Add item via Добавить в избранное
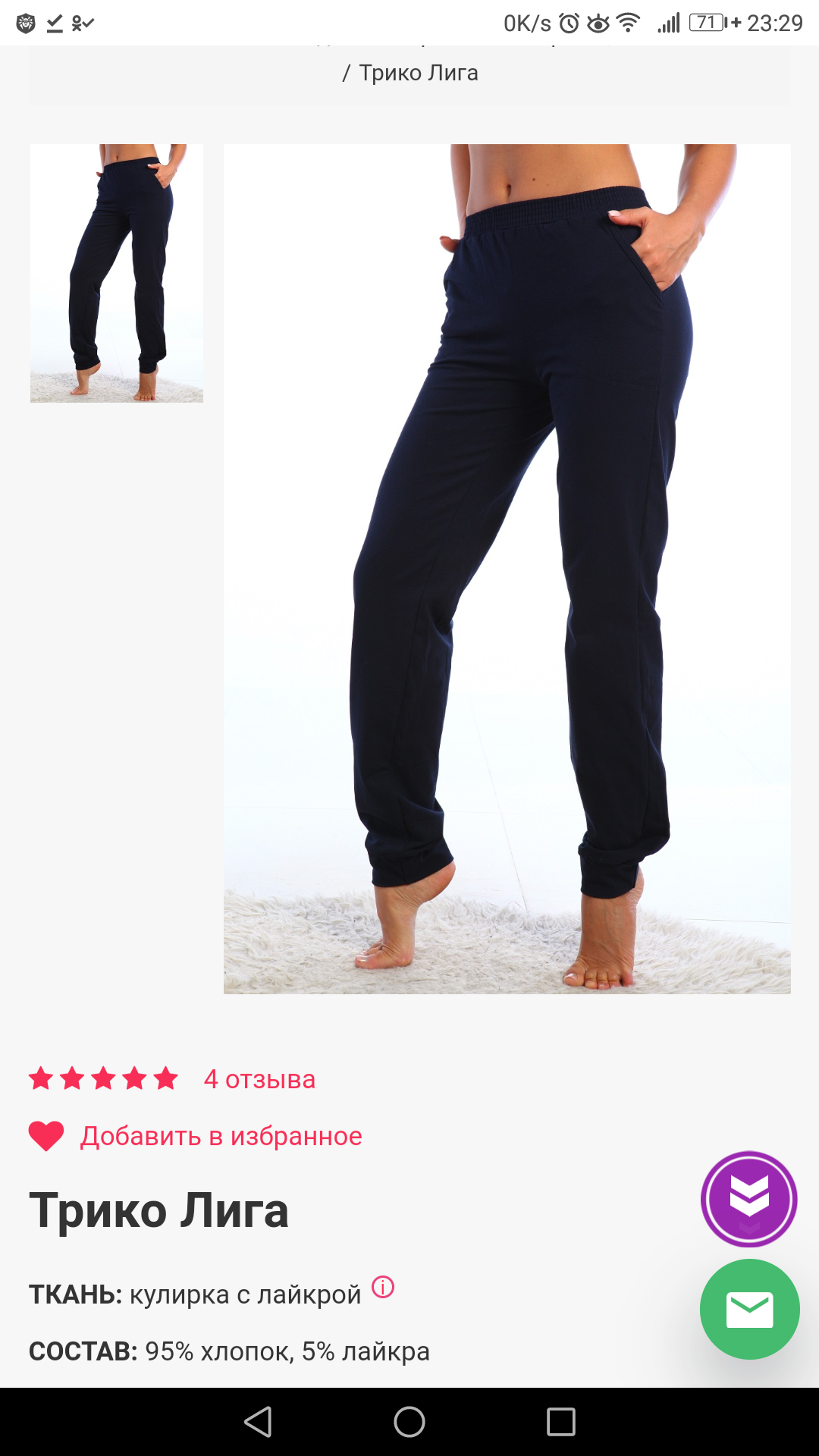The height and width of the screenshot is (1456, 819). 221,1136
